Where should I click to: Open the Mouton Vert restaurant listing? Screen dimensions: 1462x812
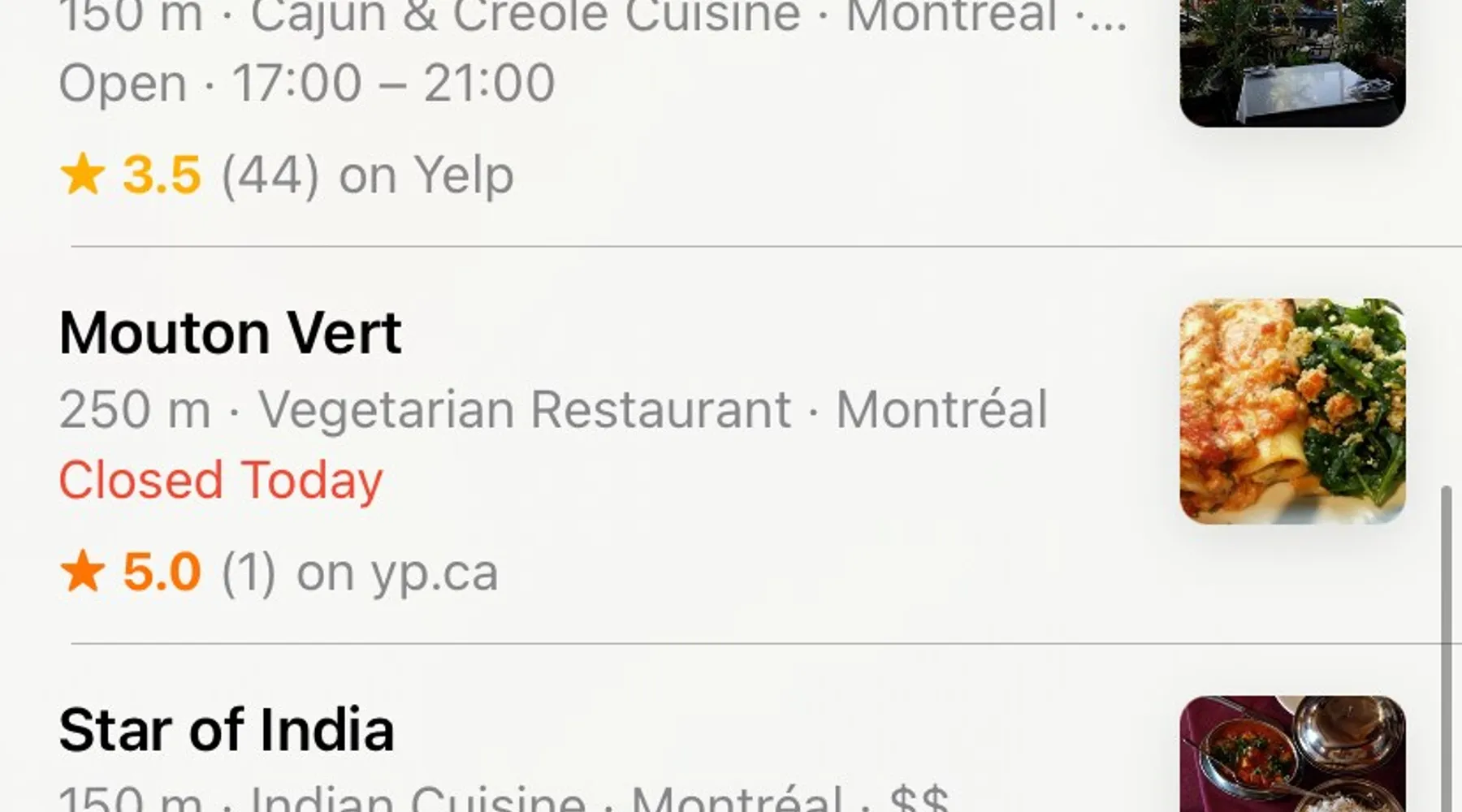pyautogui.click(x=231, y=334)
